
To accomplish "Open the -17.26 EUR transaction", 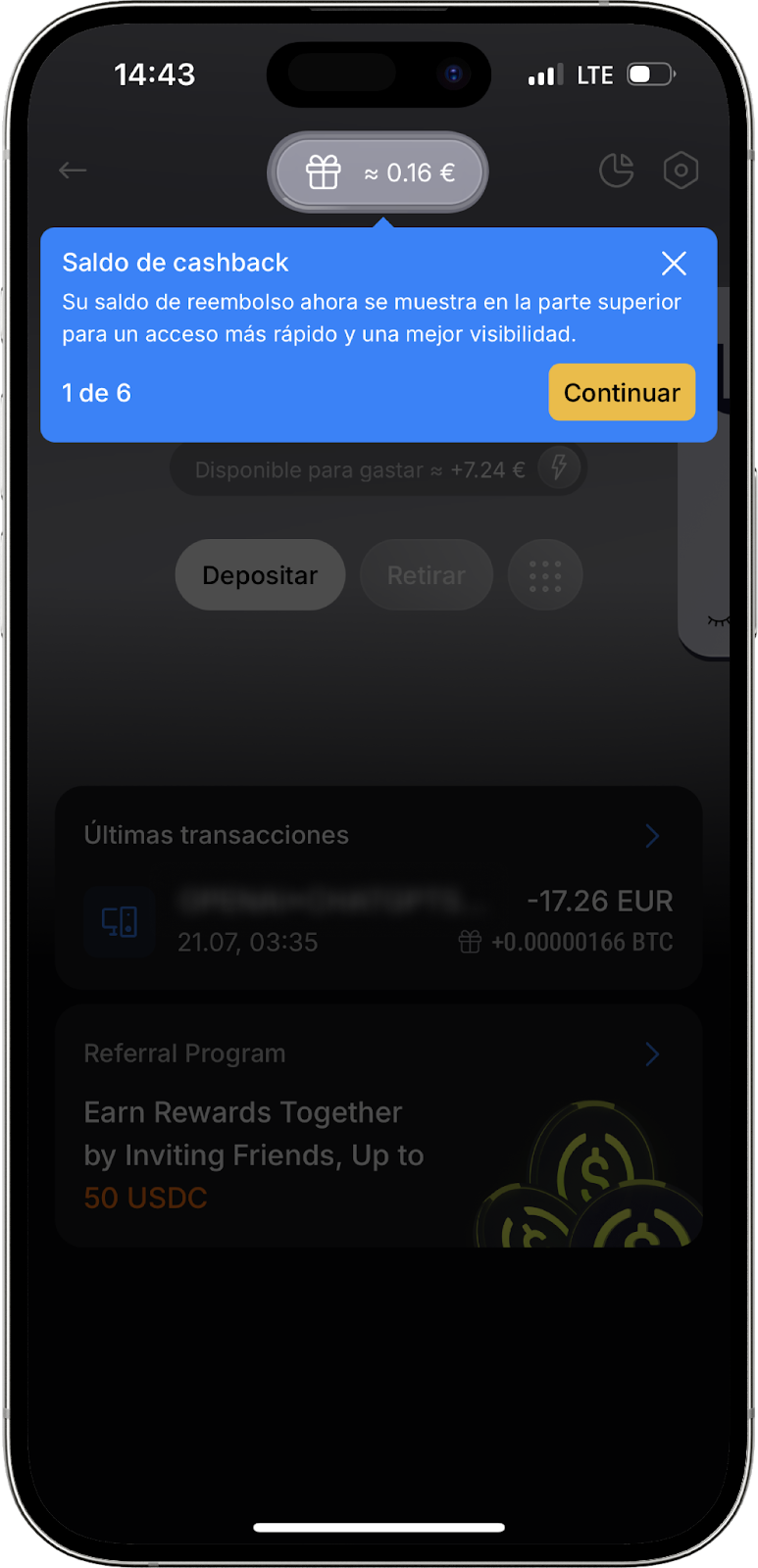I will (379, 921).
